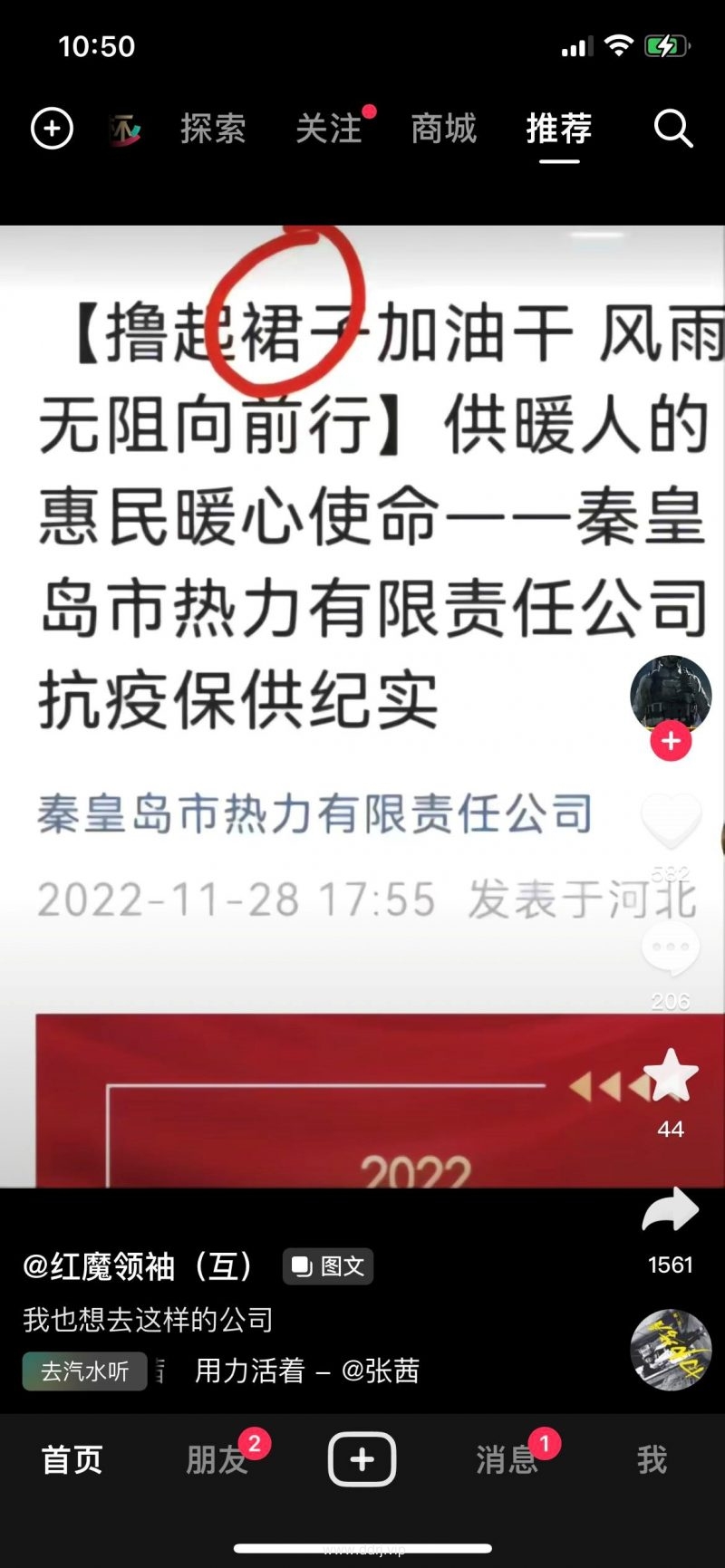This screenshot has width=725, height=1568.
Task: Open the 商城 tab
Action: coord(443,129)
